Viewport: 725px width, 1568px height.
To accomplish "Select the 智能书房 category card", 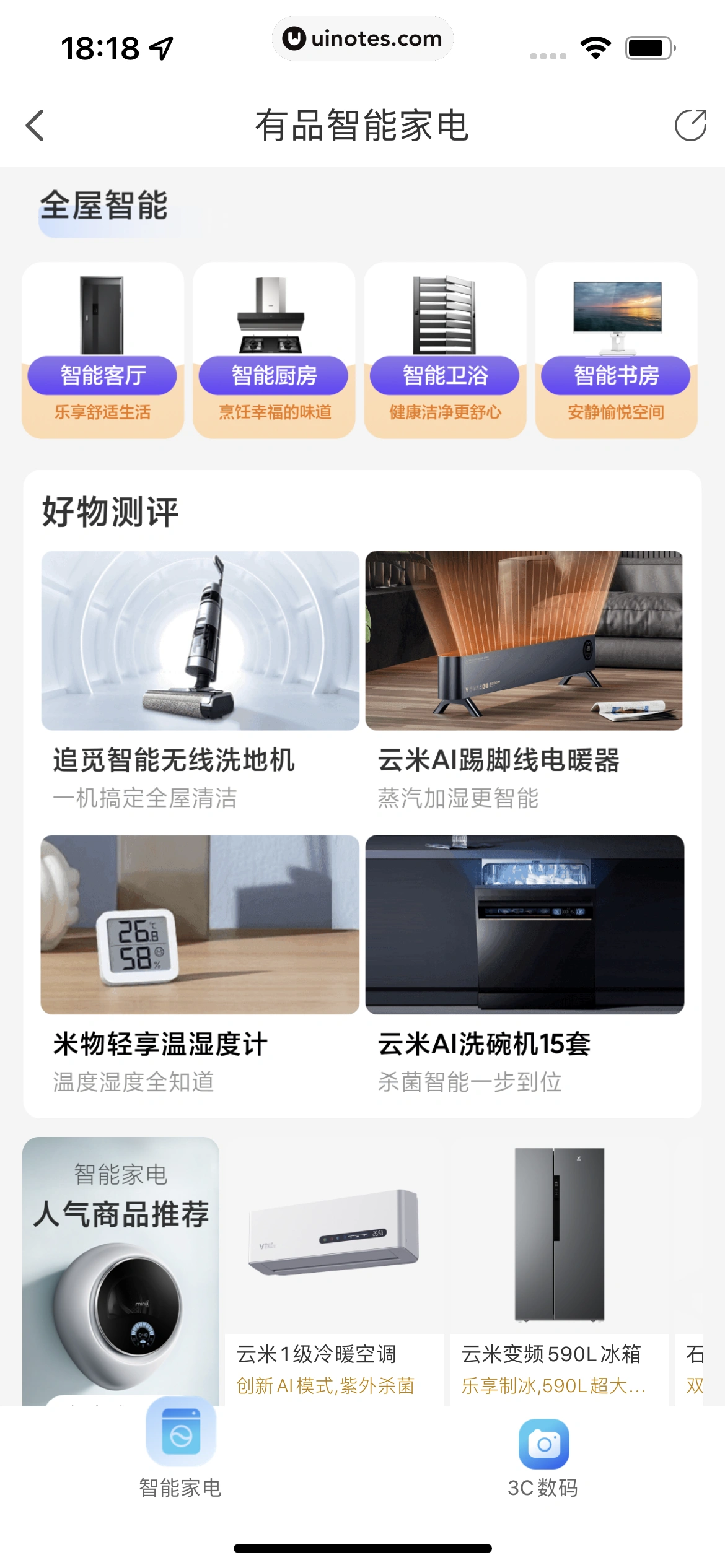I will pos(616,350).
